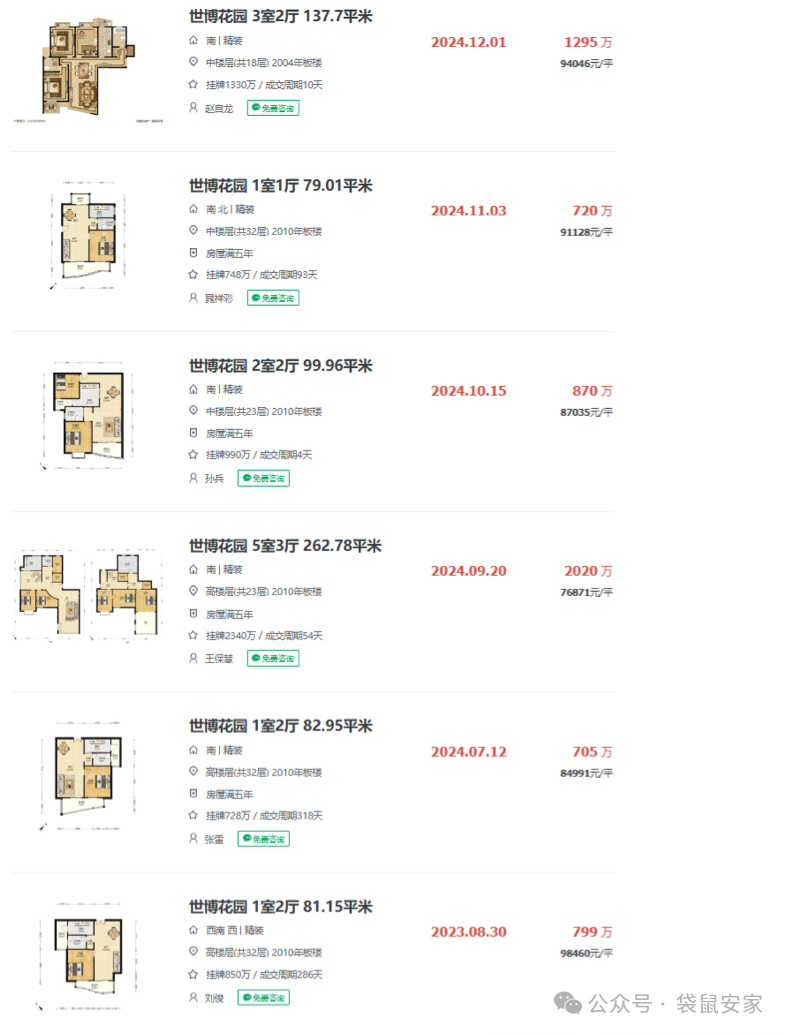Tap 免费咨询 beside agent 王保慧

click(273, 659)
